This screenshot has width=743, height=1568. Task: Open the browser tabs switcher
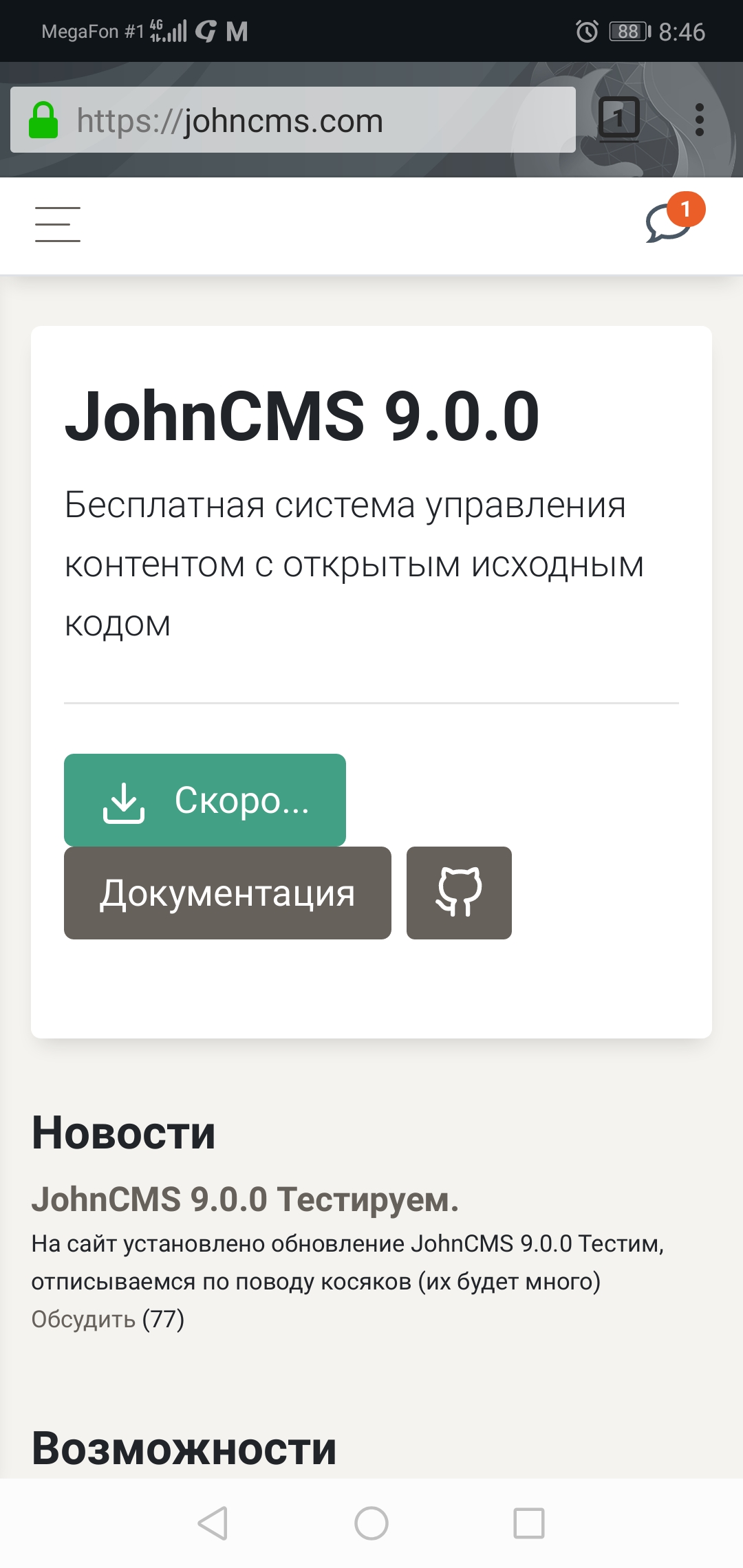pyautogui.click(x=618, y=119)
